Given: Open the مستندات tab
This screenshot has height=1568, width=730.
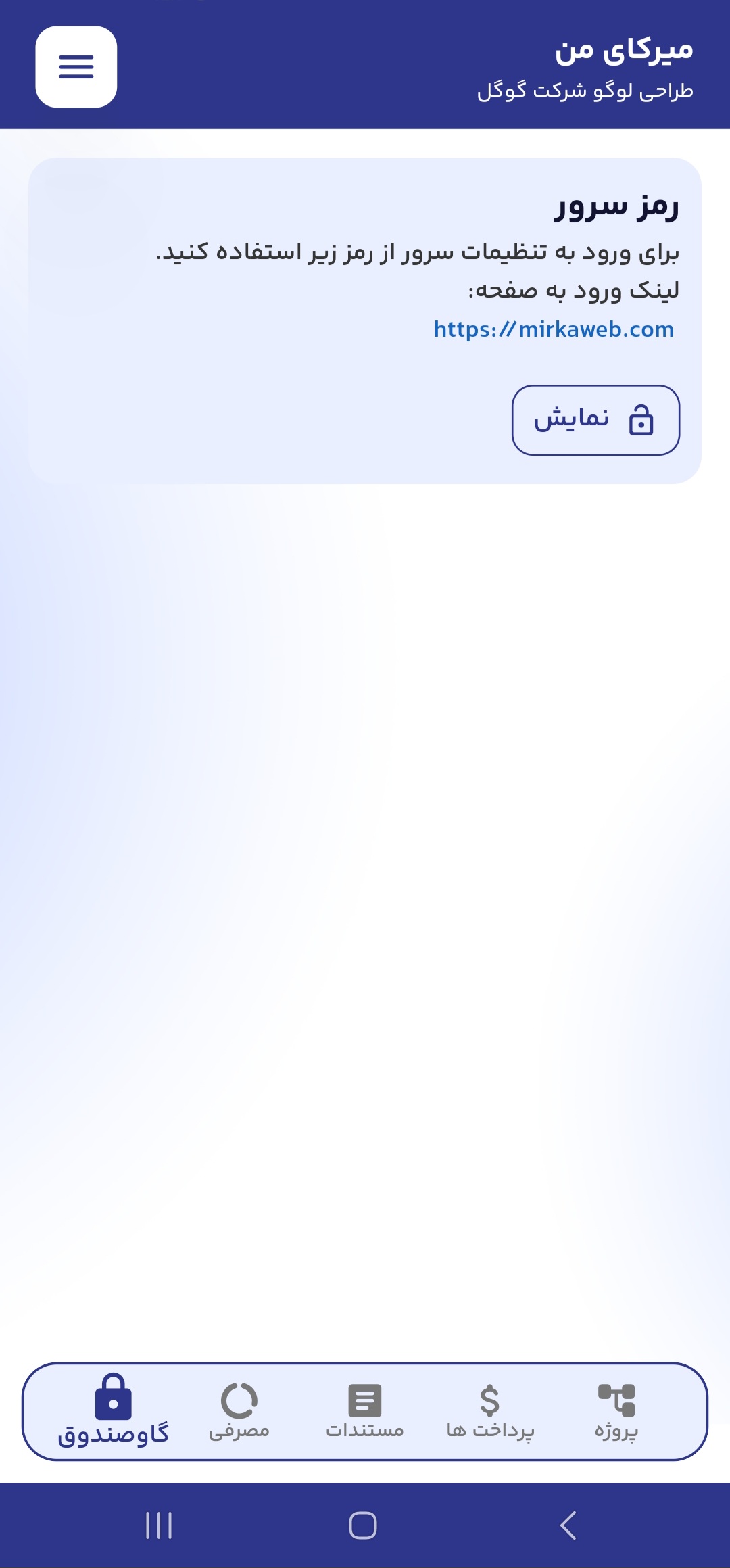Looking at the screenshot, I should 365,1411.
